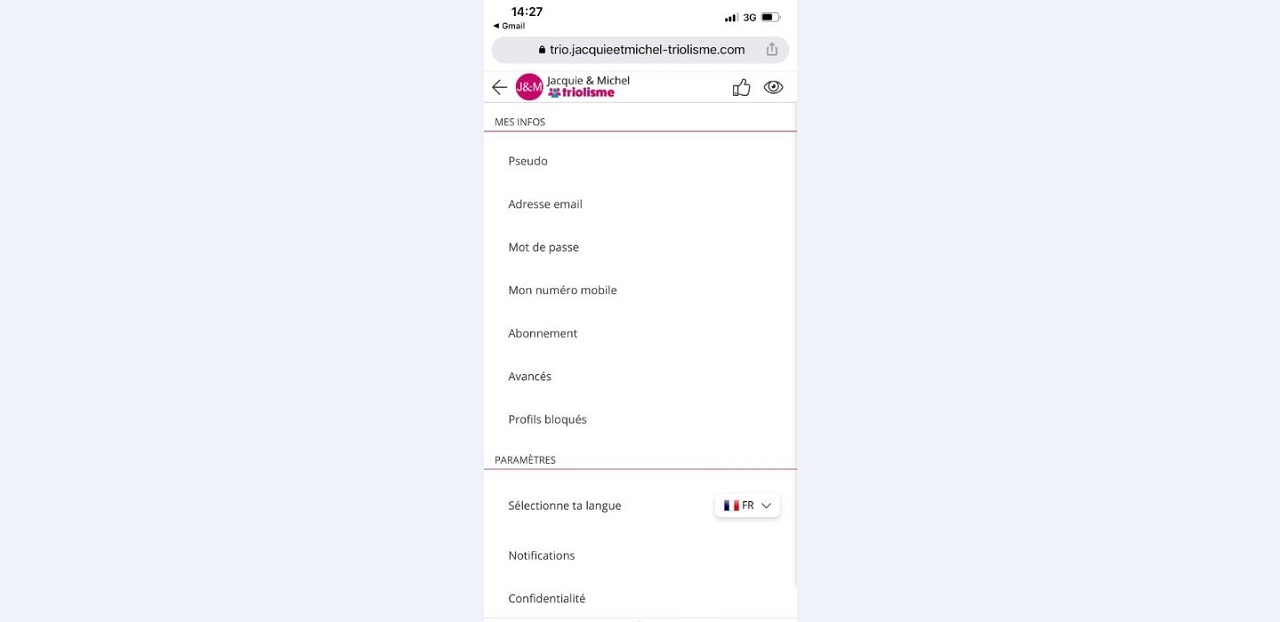The image size is (1280, 622).
Task: Tap the browser URL address field
Action: 640,50
